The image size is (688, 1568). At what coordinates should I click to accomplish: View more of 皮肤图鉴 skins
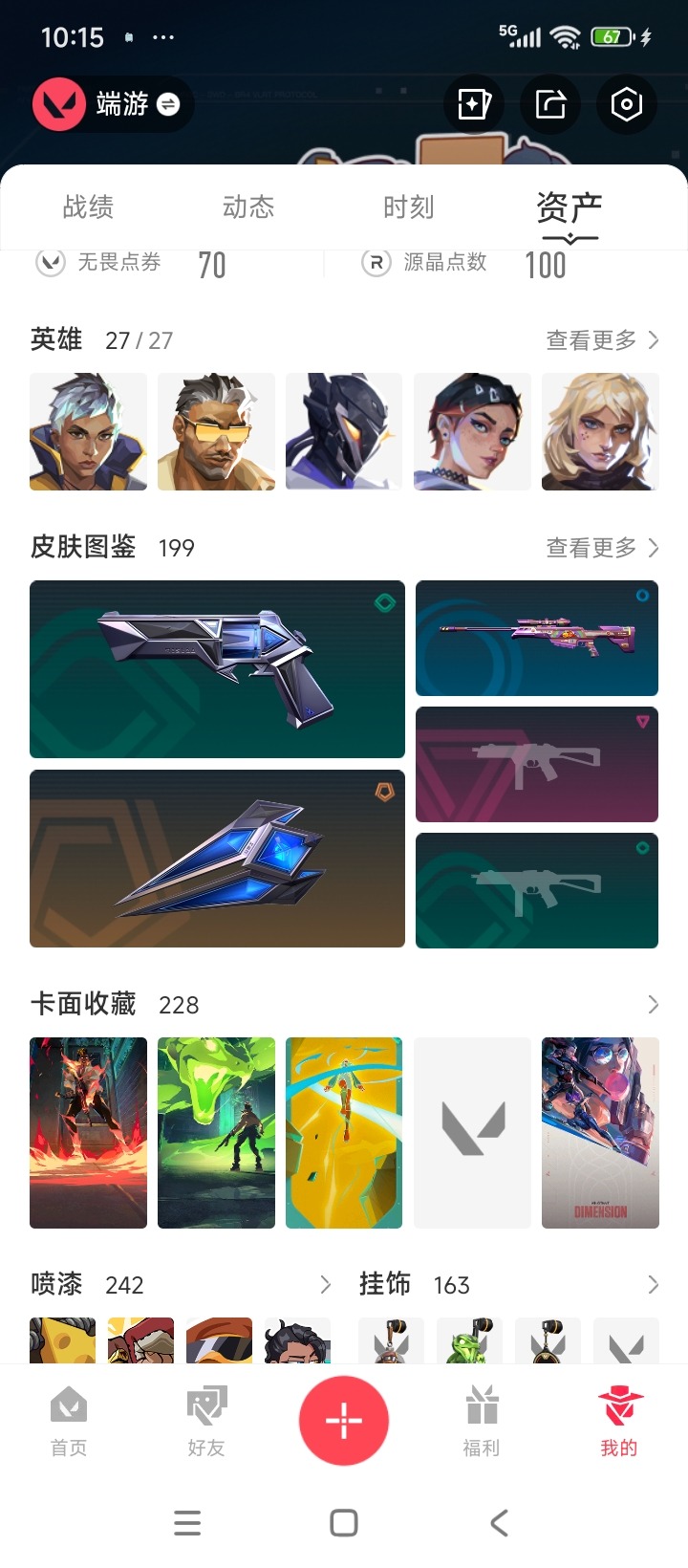(x=602, y=548)
